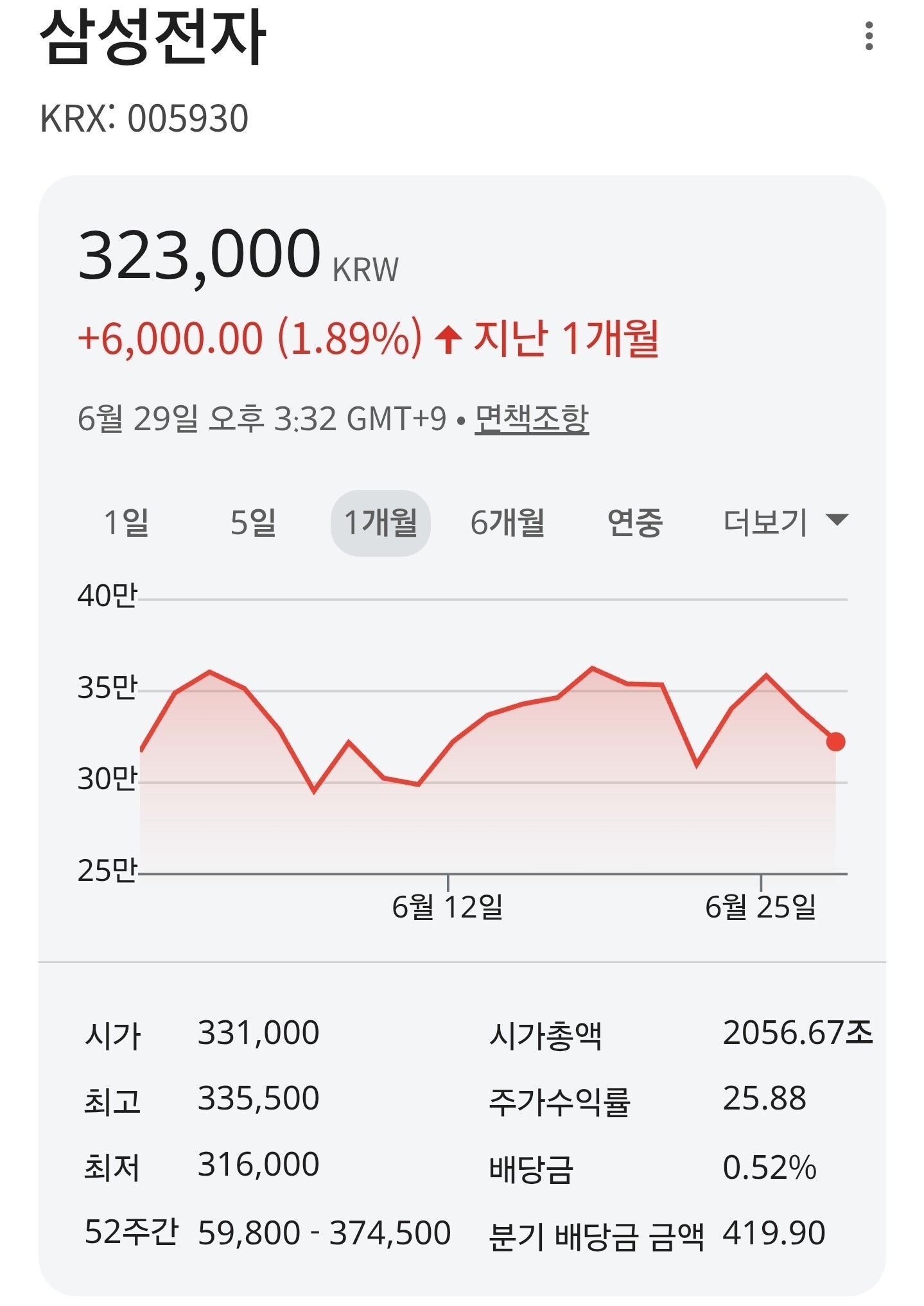Select the 5일 chart range
This screenshot has width=924, height=1306.
coord(254,523)
